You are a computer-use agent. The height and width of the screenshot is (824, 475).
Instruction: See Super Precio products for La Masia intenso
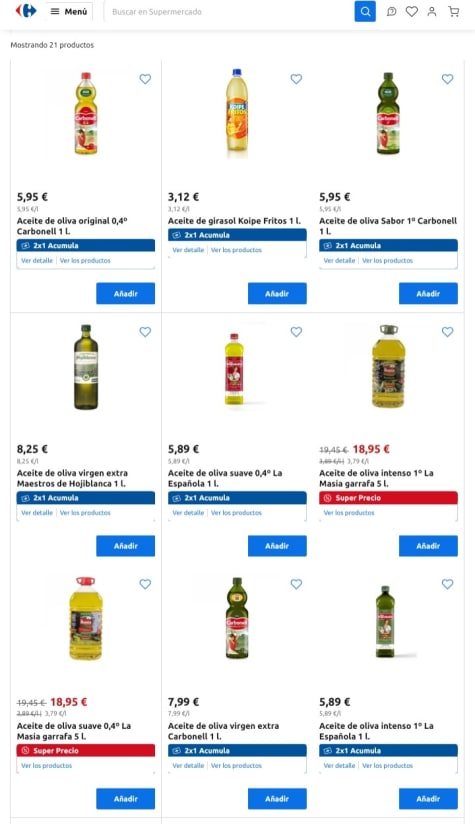(x=349, y=513)
